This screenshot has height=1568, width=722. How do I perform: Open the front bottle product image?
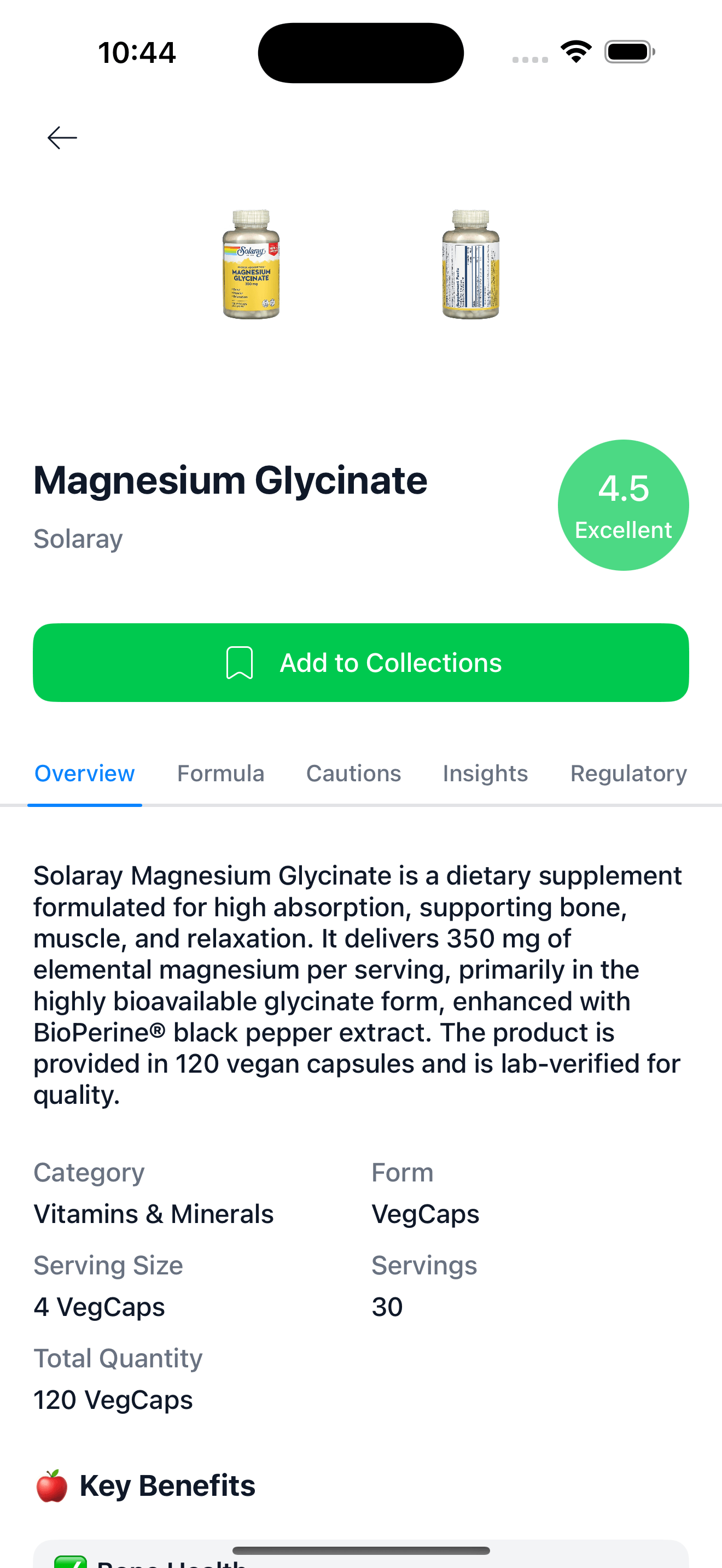pyautogui.click(x=251, y=264)
